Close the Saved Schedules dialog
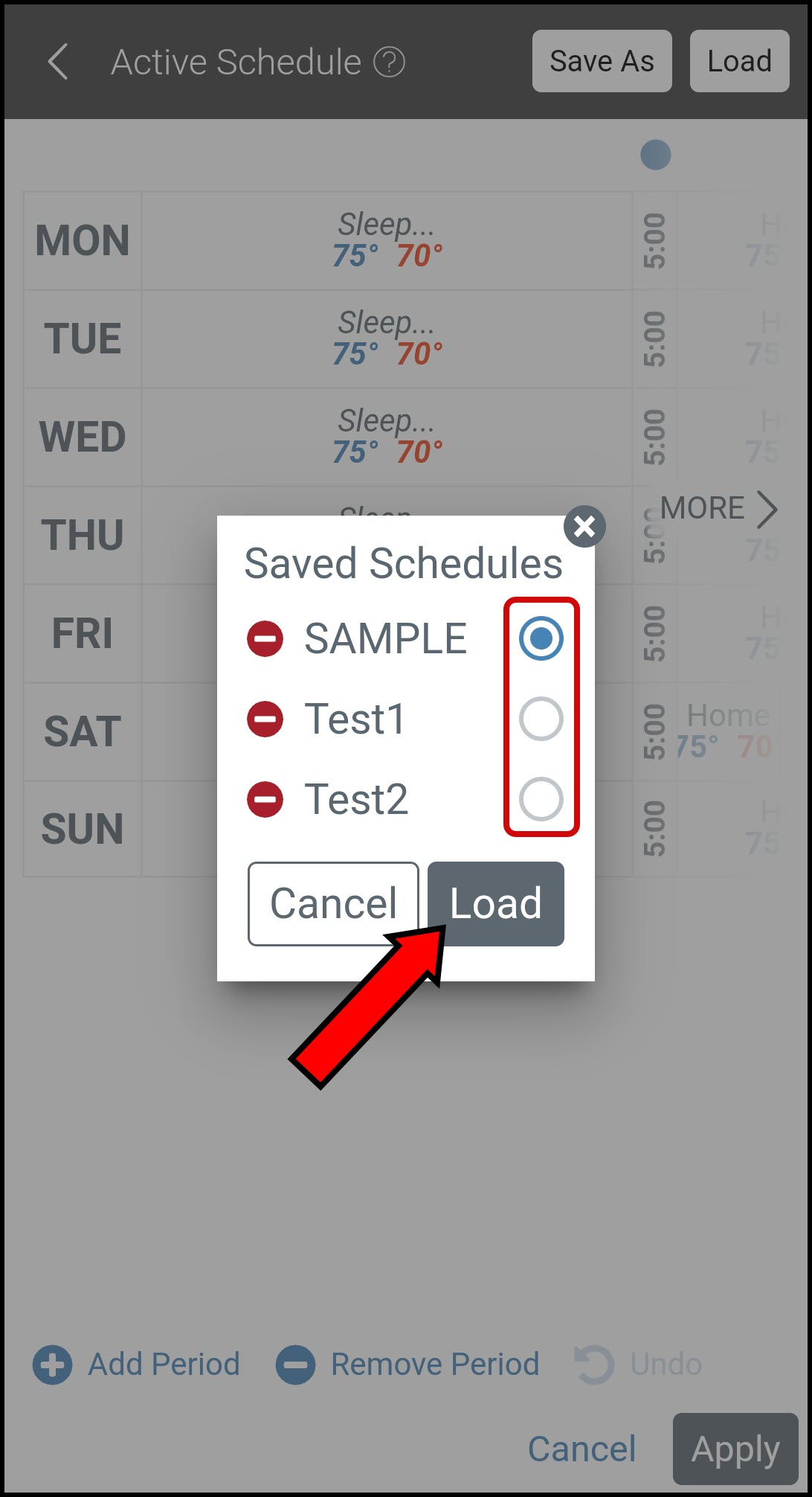The width and height of the screenshot is (812, 1497). [584, 527]
